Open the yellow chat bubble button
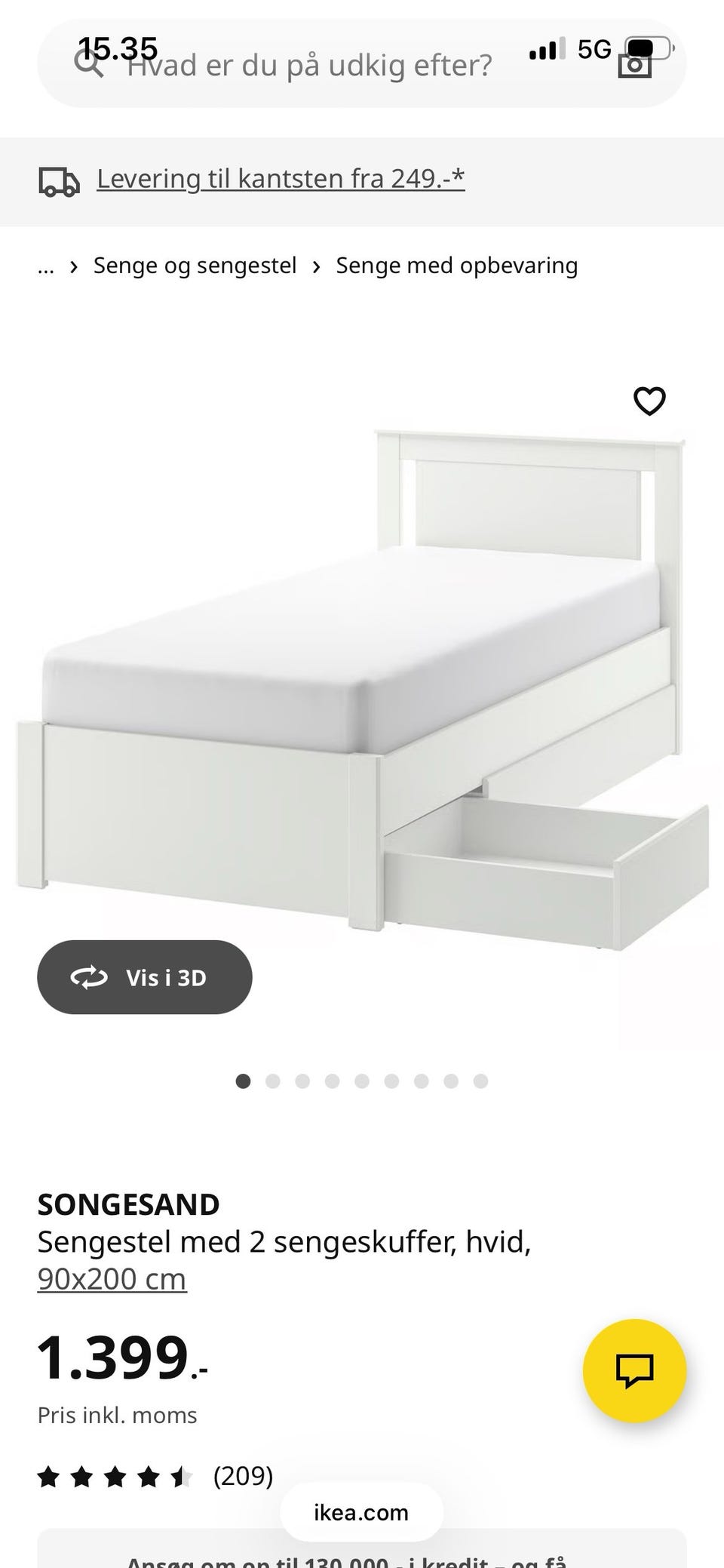724x1568 pixels. [635, 1370]
